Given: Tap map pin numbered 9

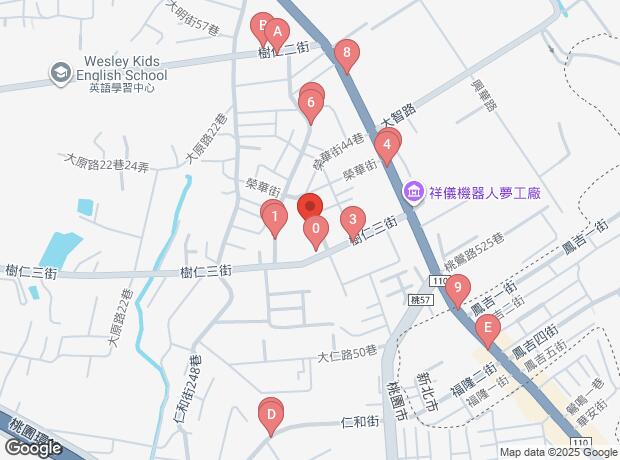Looking at the screenshot, I should 457,291.
